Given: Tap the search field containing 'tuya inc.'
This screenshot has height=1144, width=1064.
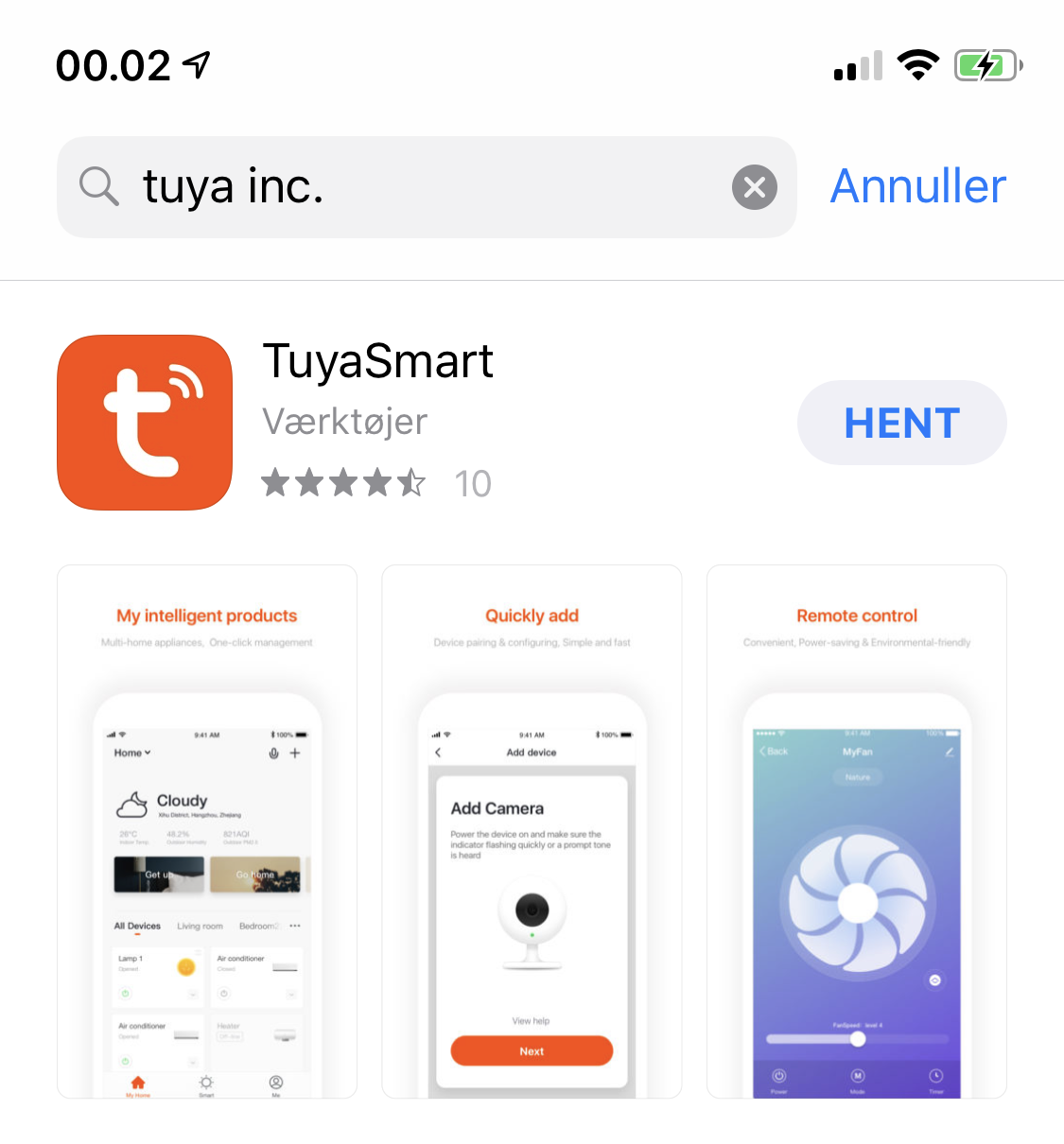Looking at the screenshot, I should [416, 187].
